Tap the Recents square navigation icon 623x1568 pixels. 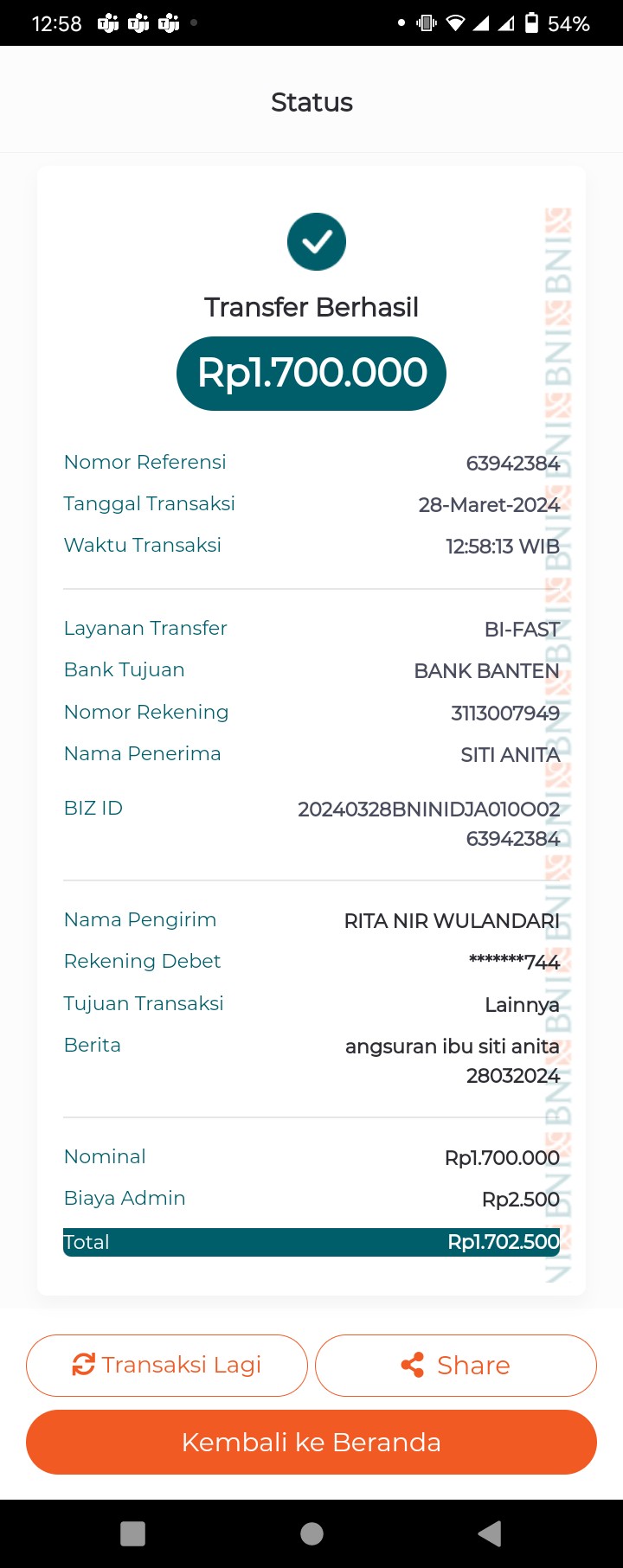[132, 1531]
